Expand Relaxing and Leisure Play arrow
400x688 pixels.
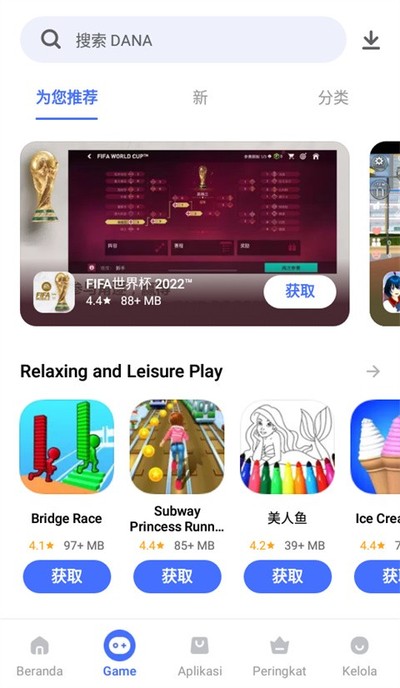pyautogui.click(x=373, y=372)
